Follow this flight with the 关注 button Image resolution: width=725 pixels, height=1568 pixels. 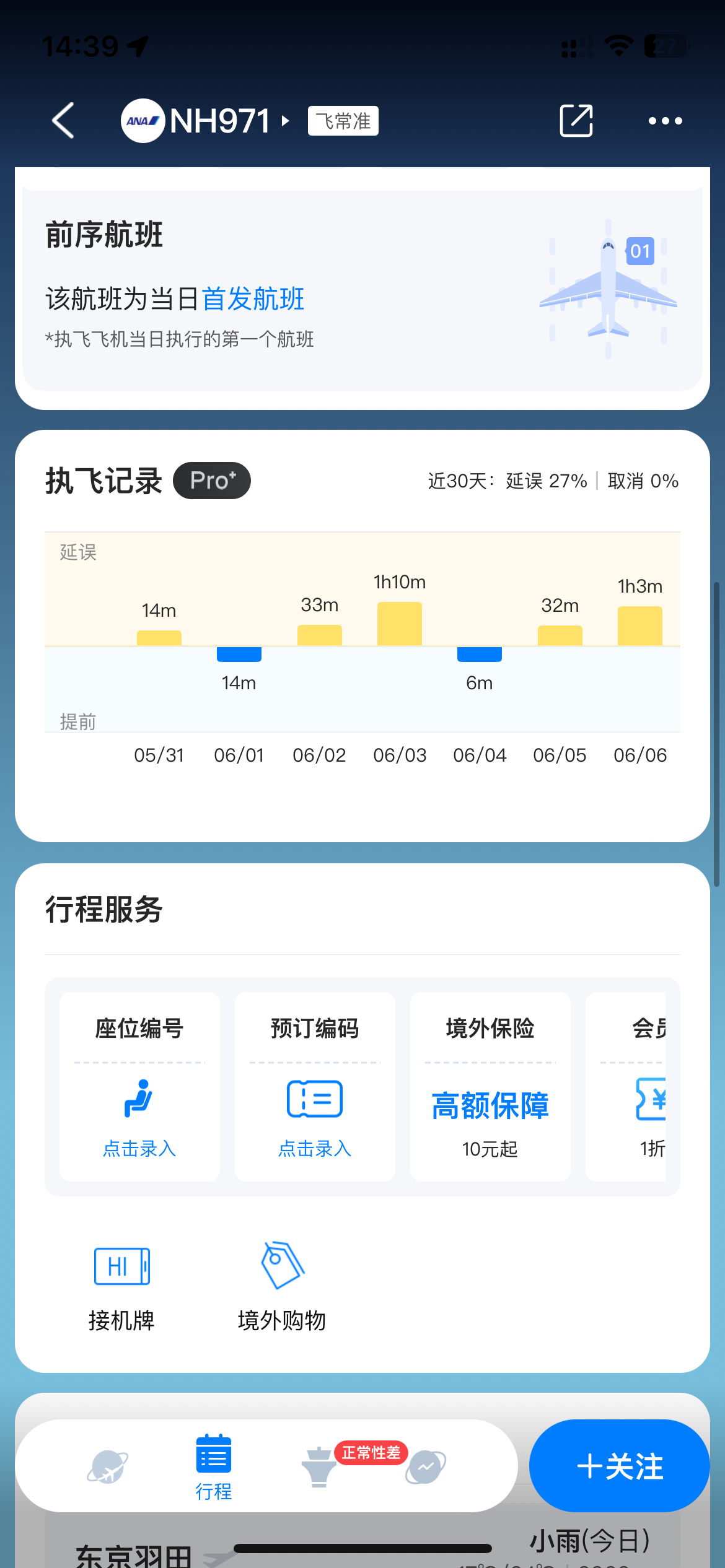click(619, 1465)
